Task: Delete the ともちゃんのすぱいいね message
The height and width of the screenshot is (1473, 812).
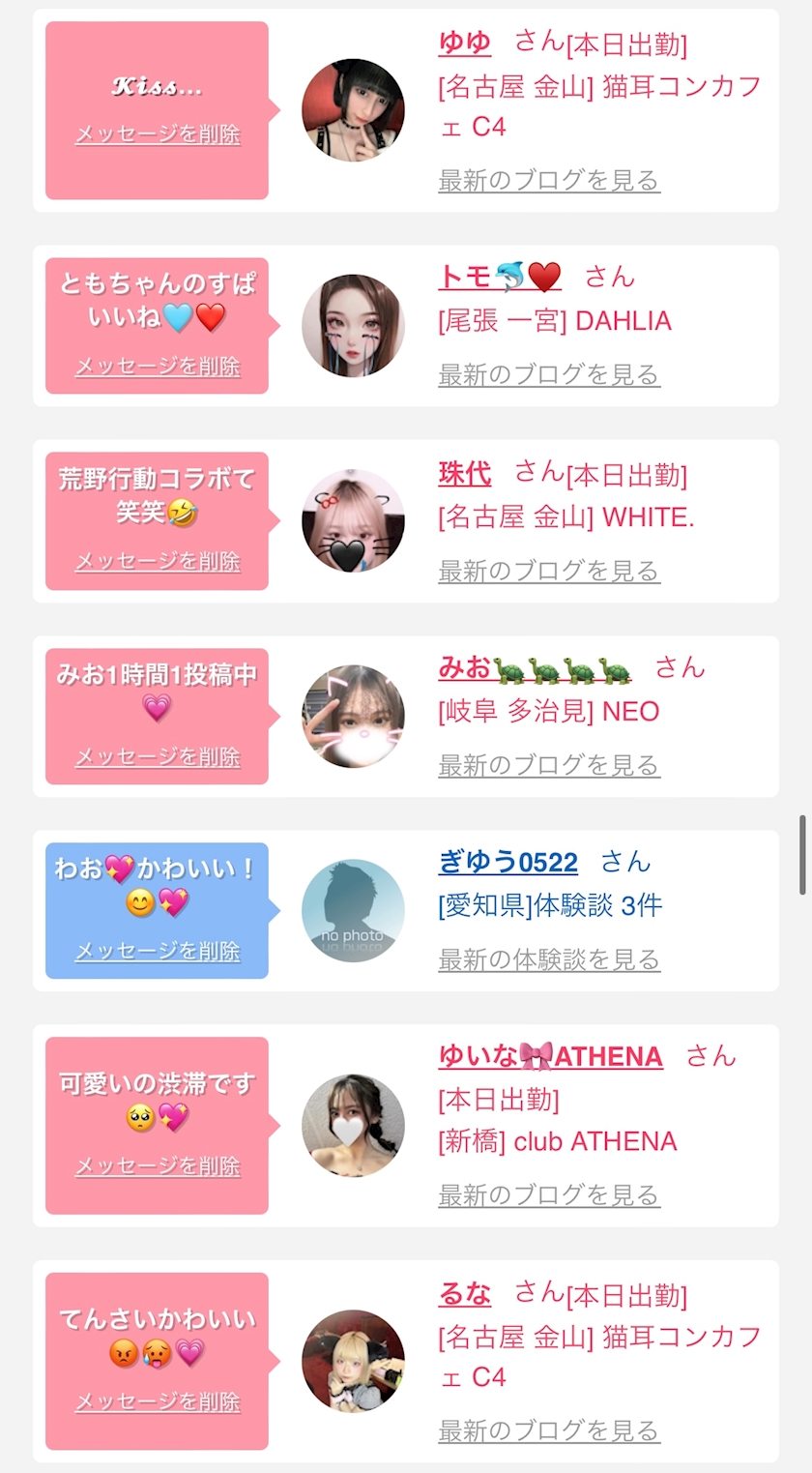Action: coord(158,367)
